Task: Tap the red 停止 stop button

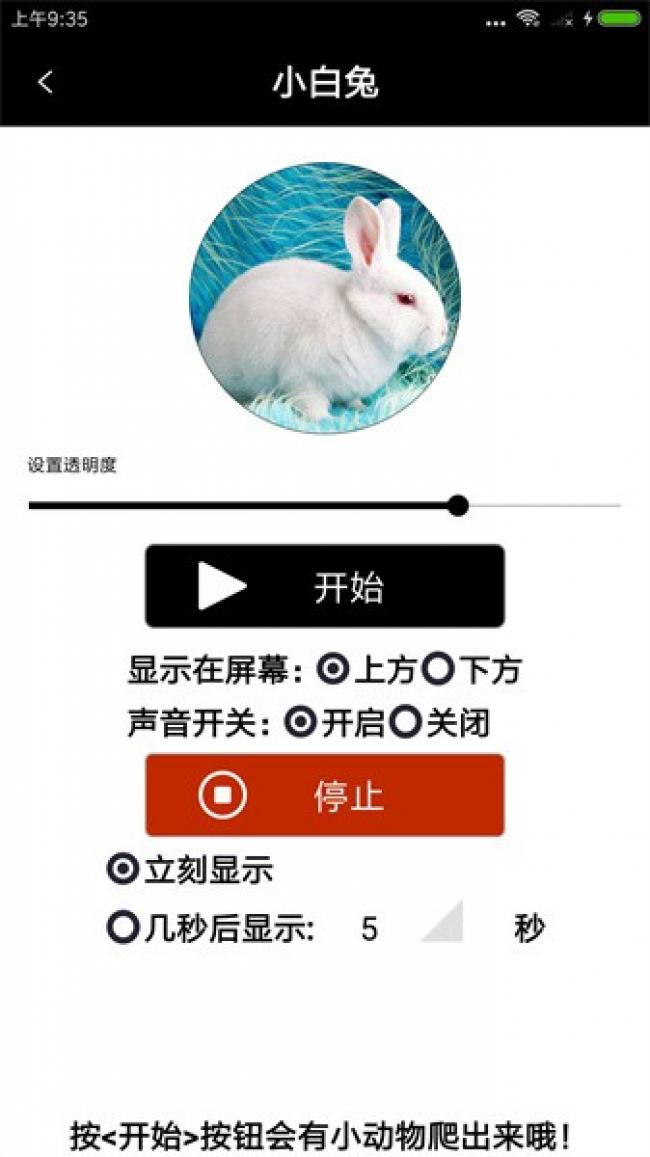Action: [324, 795]
